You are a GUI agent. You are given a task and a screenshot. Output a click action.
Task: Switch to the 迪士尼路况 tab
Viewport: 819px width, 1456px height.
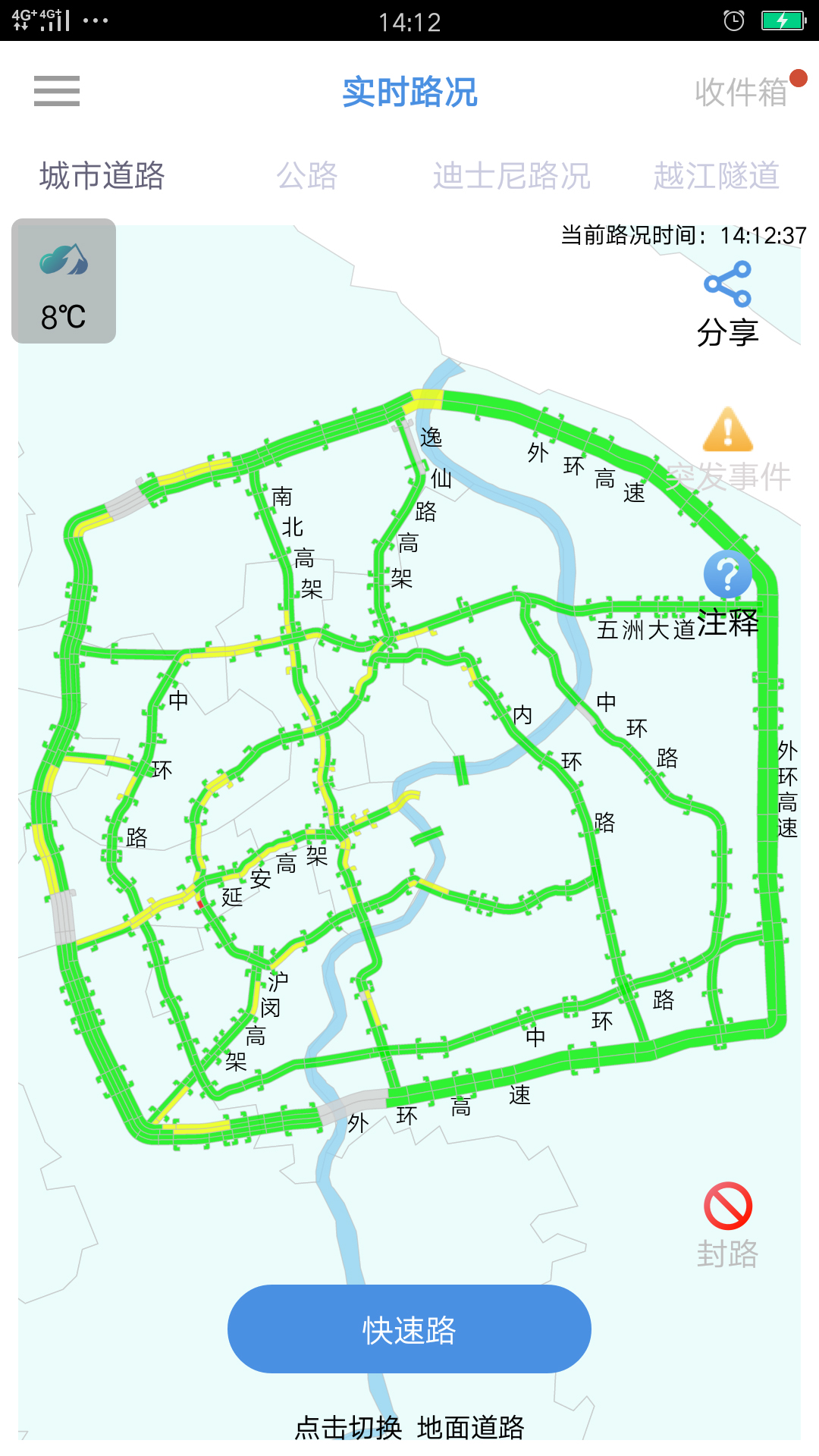[x=512, y=176]
